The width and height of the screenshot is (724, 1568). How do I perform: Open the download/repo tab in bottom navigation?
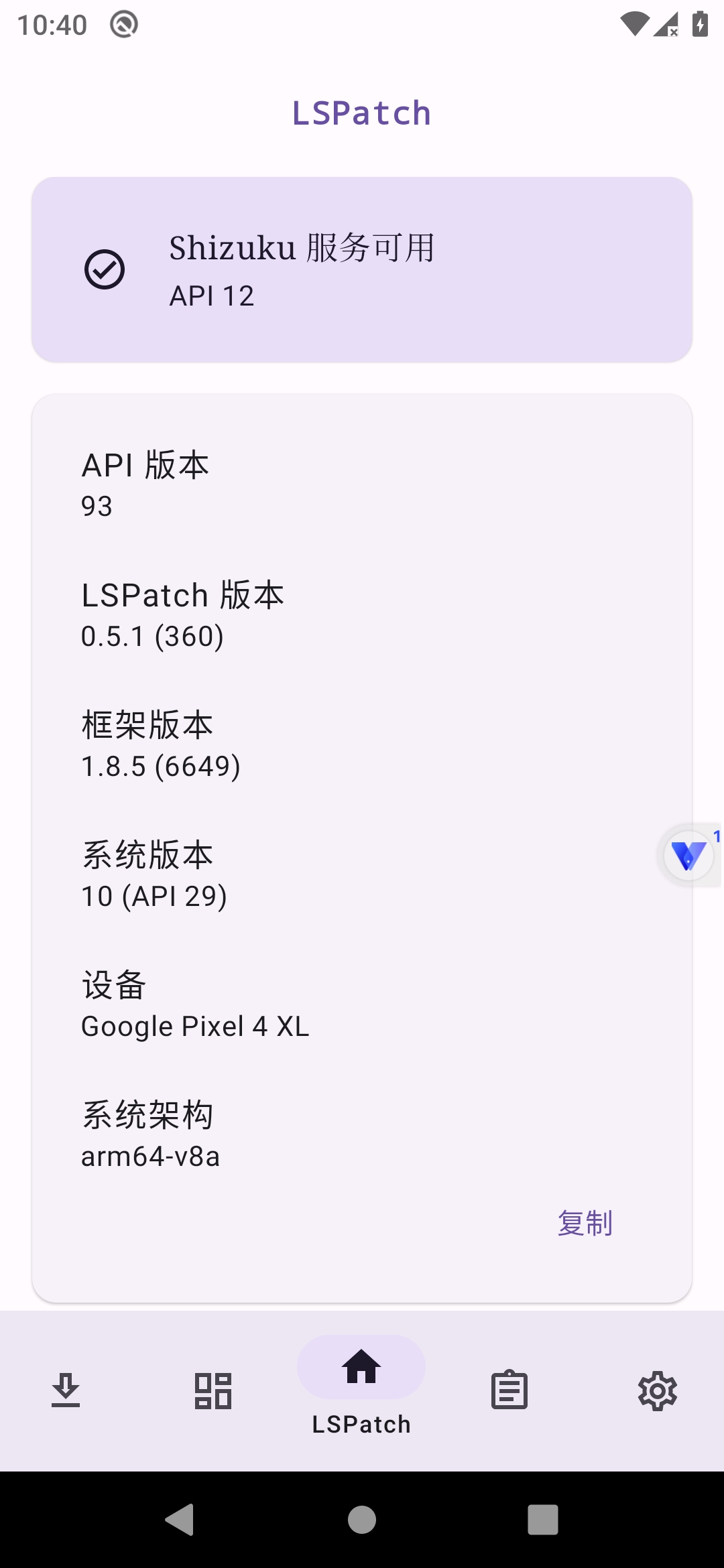[x=66, y=1390]
